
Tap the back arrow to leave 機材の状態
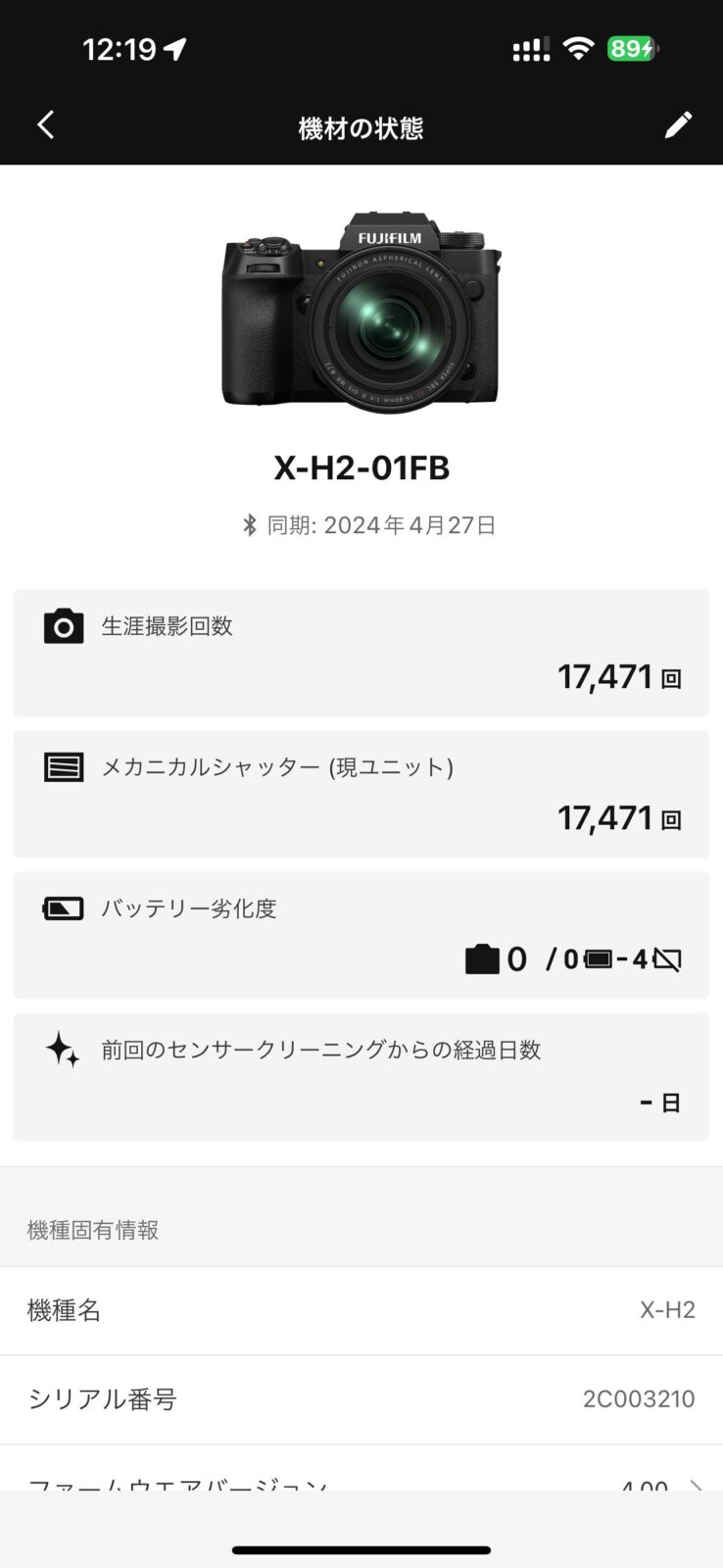[x=44, y=125]
